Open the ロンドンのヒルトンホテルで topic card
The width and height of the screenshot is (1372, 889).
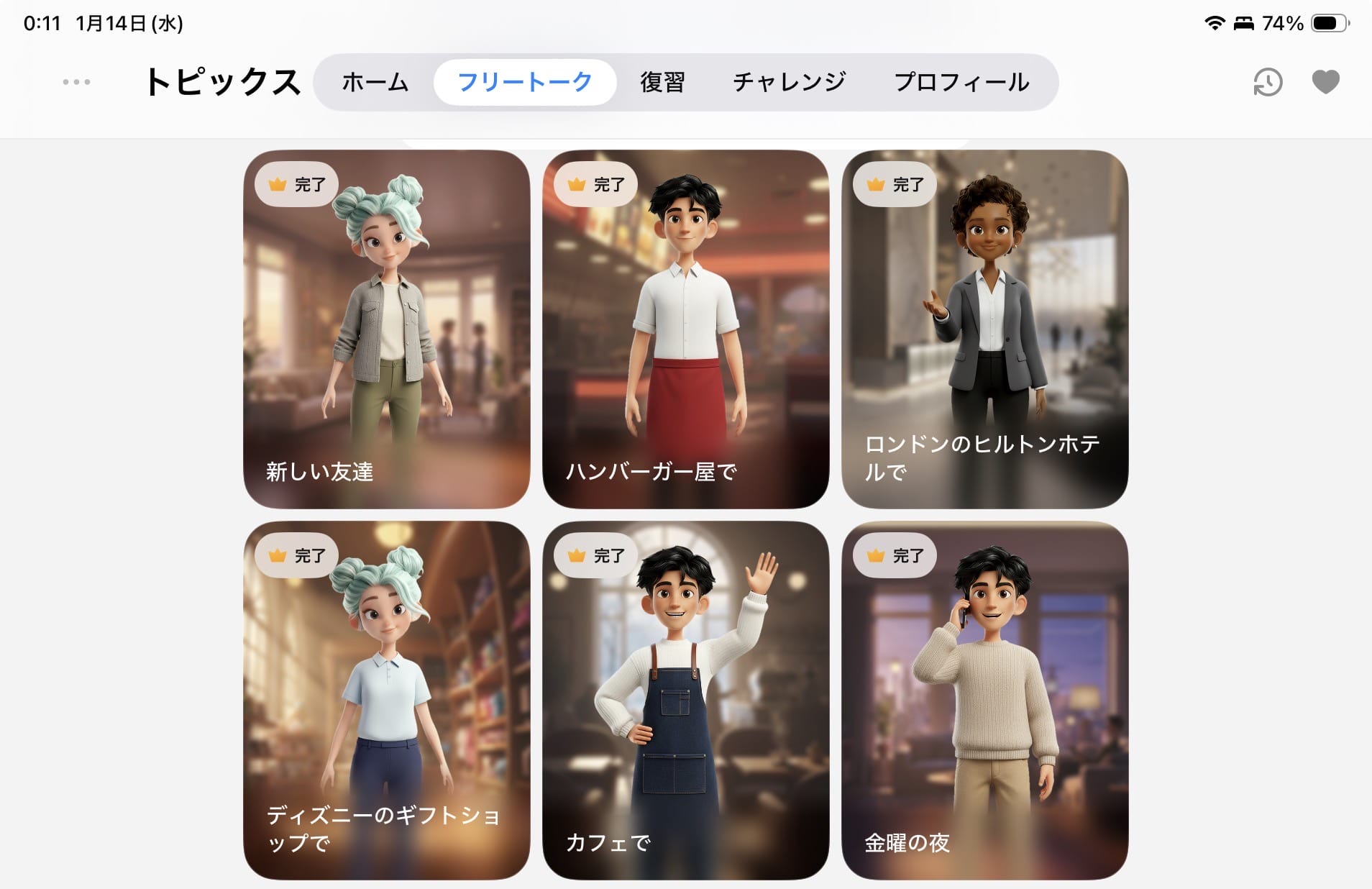click(x=984, y=329)
